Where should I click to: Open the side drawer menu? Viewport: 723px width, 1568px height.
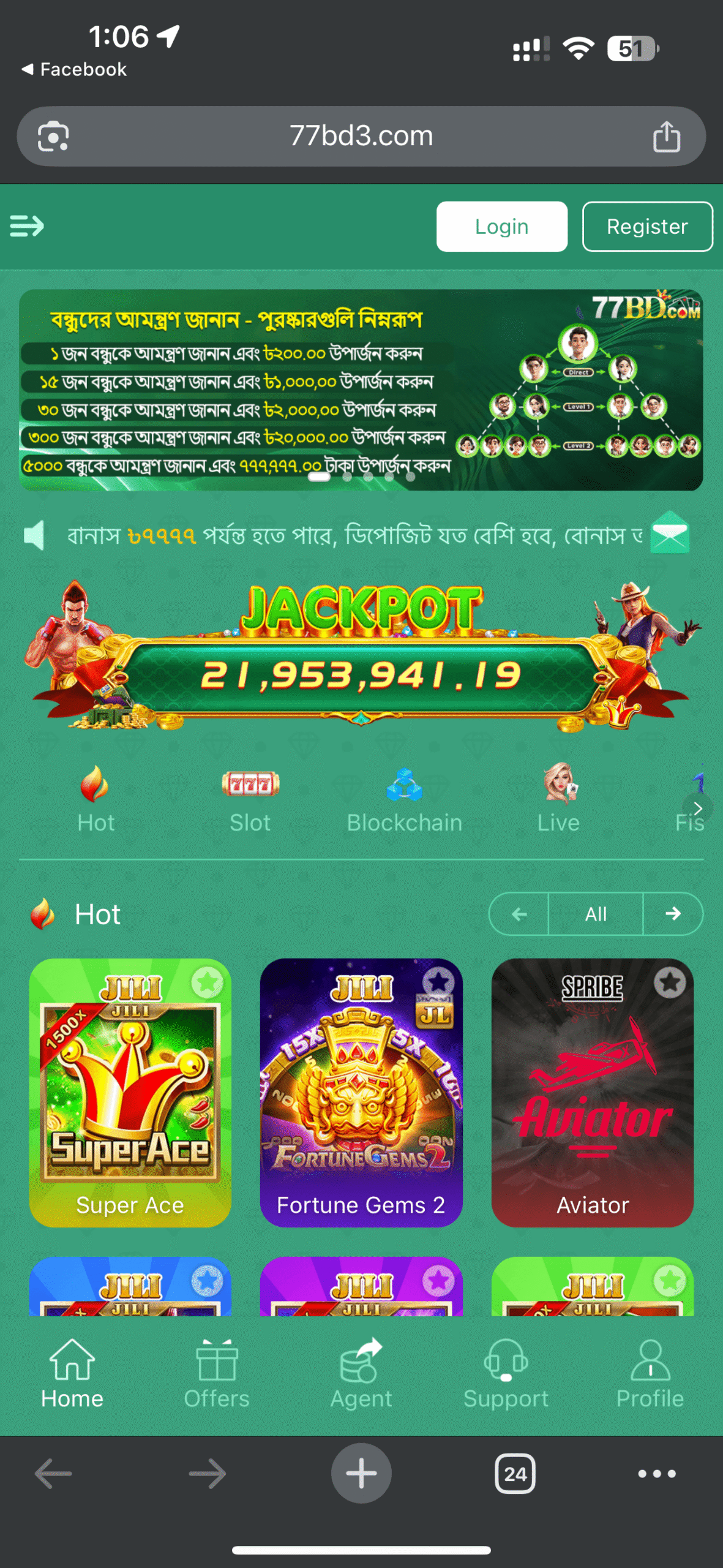(27, 226)
